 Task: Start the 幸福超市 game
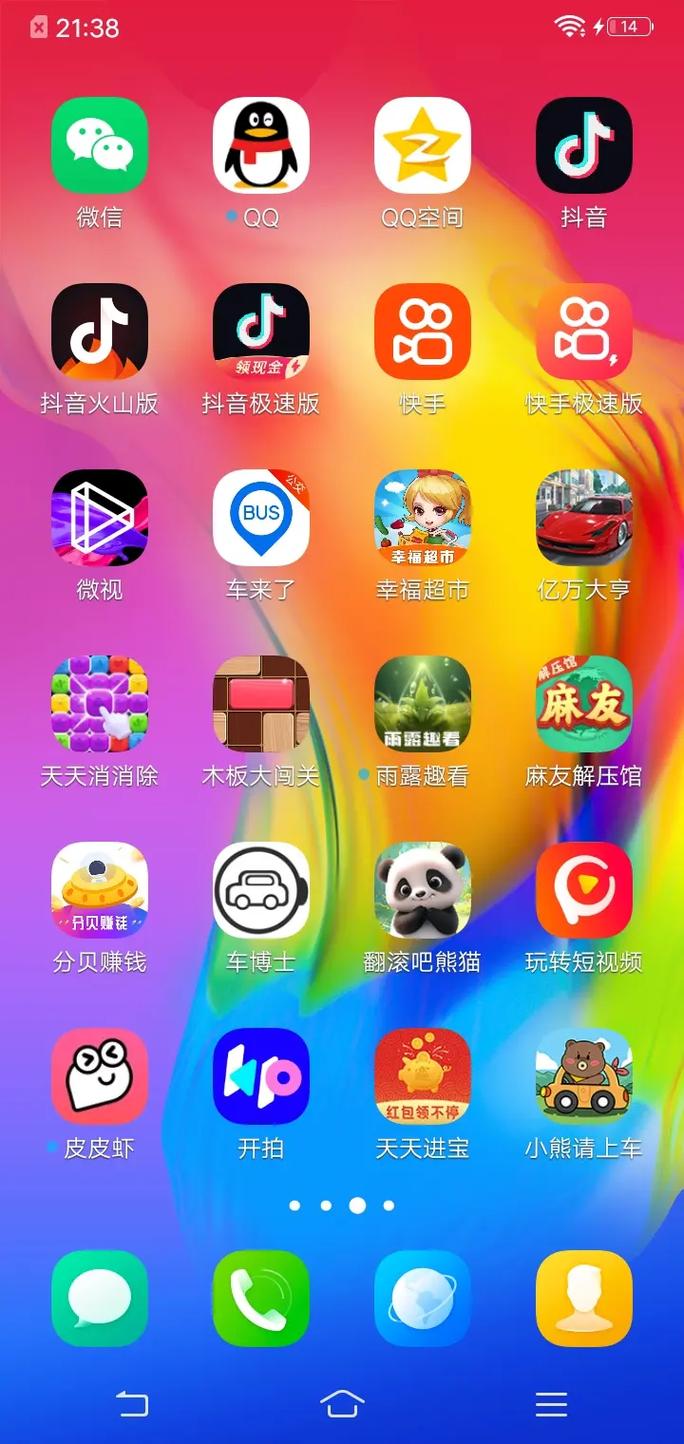[422, 518]
